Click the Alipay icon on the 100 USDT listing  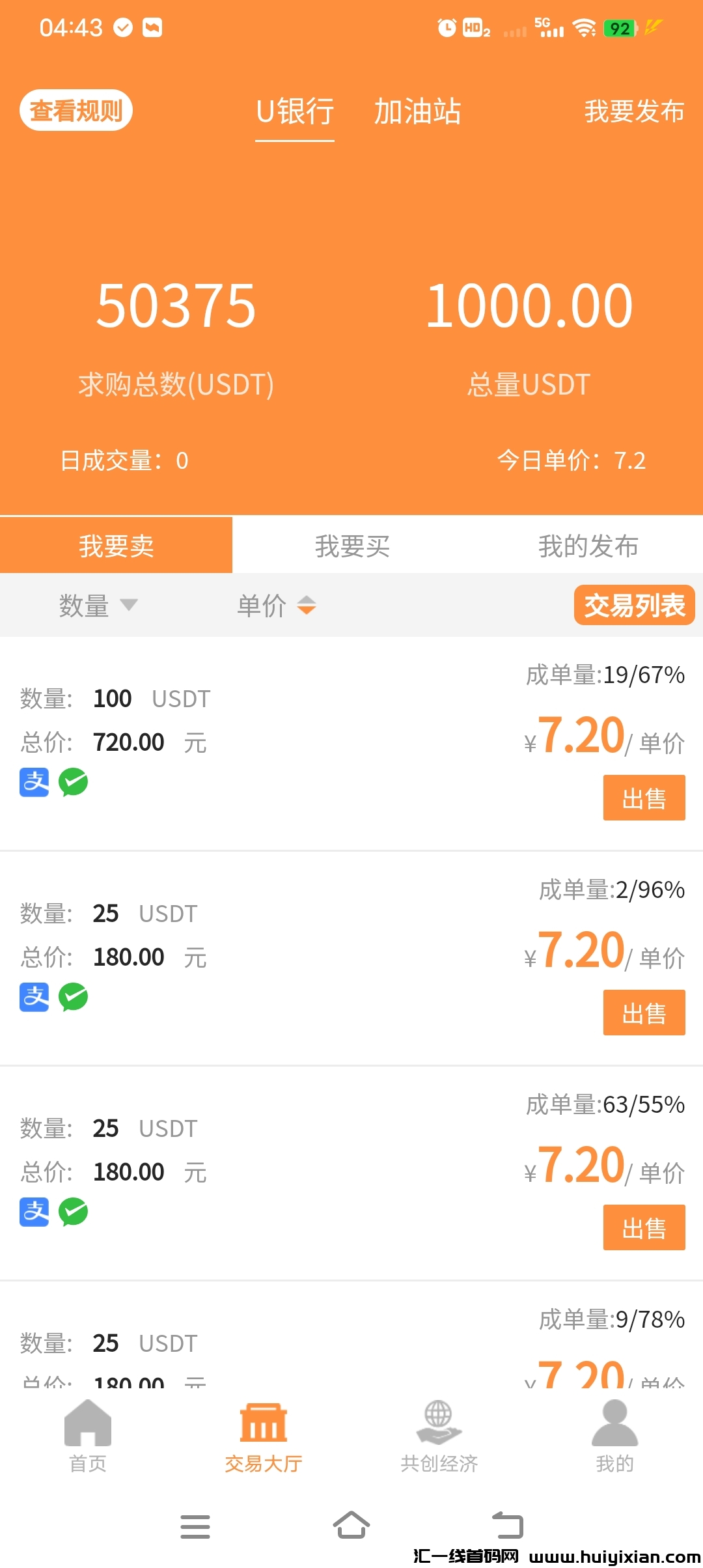(34, 783)
